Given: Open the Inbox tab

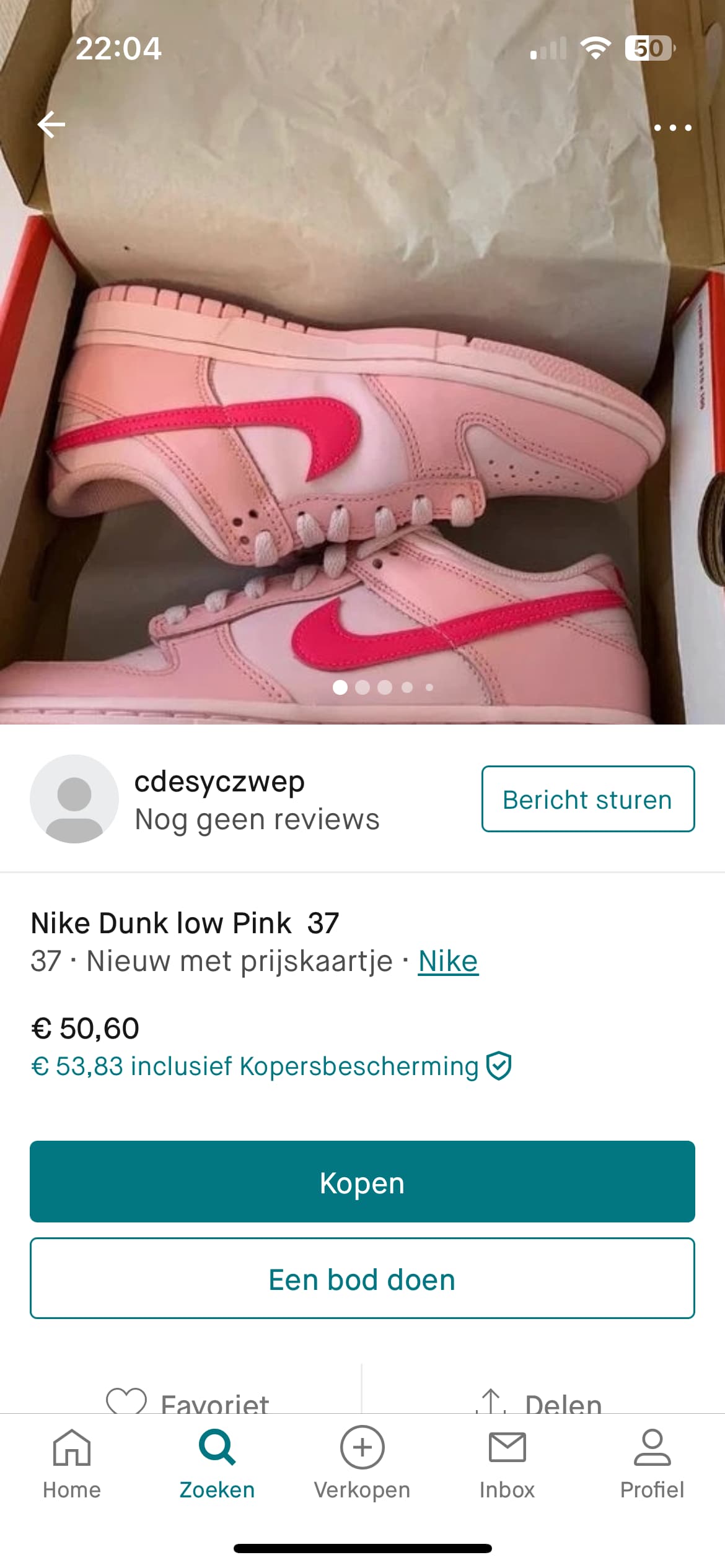Looking at the screenshot, I should point(507,1464).
